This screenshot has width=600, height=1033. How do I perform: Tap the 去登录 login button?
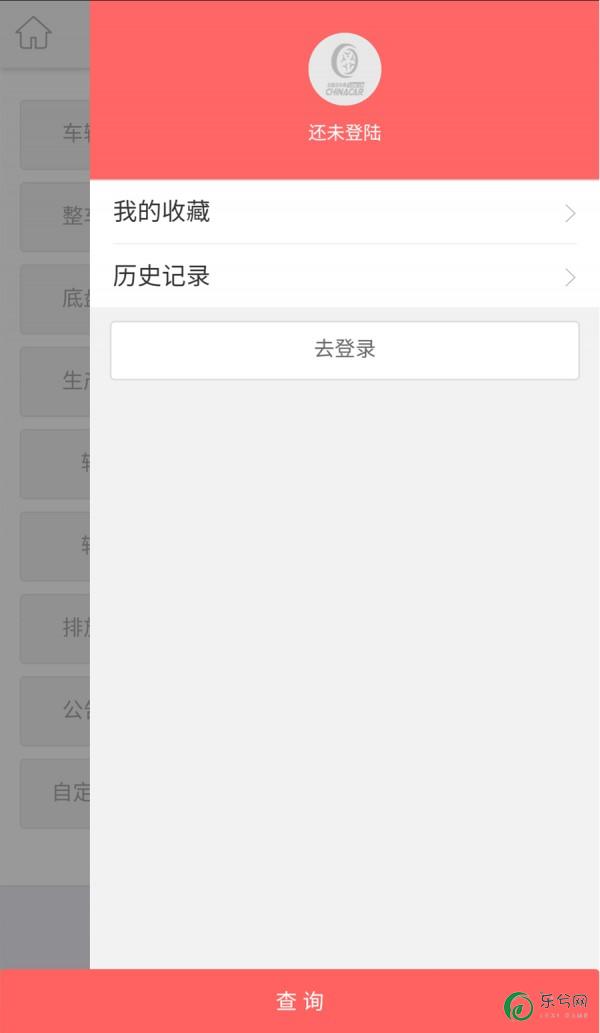344,350
